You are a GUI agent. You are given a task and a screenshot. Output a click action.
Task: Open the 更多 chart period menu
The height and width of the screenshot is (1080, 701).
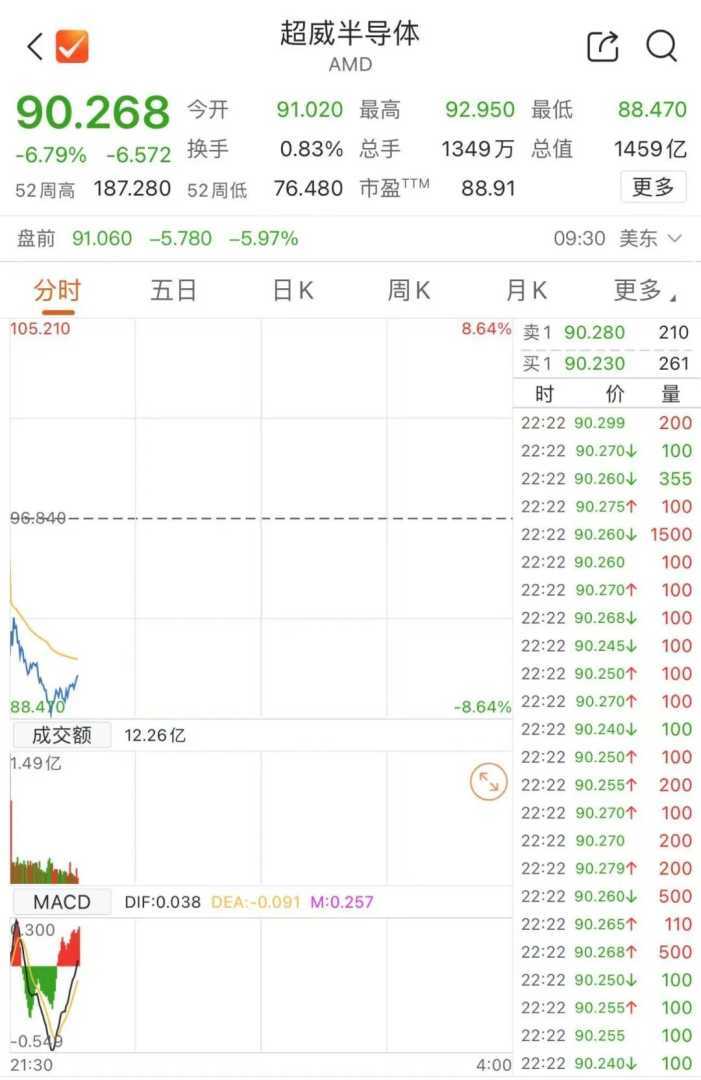pyautogui.click(x=643, y=291)
